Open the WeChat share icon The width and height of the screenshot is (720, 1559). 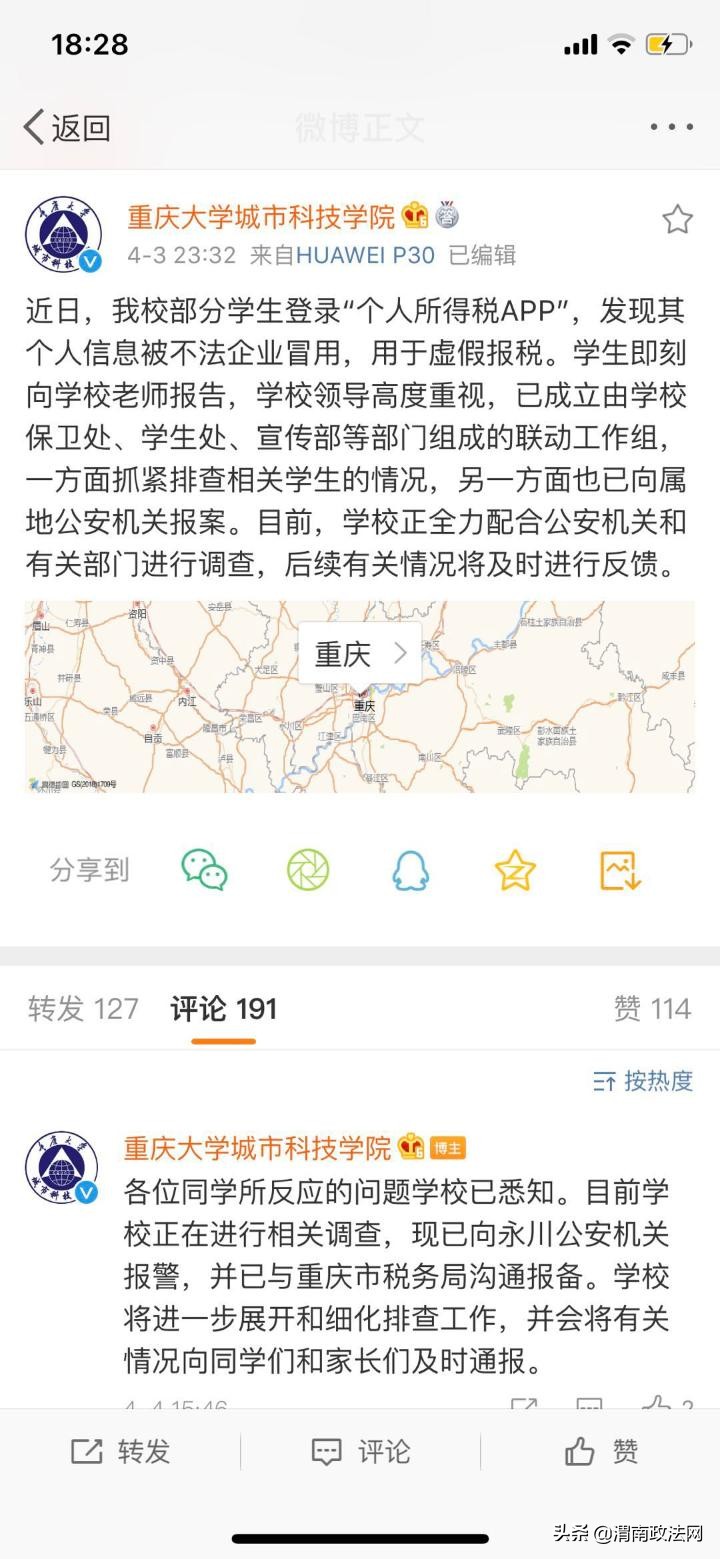click(203, 869)
